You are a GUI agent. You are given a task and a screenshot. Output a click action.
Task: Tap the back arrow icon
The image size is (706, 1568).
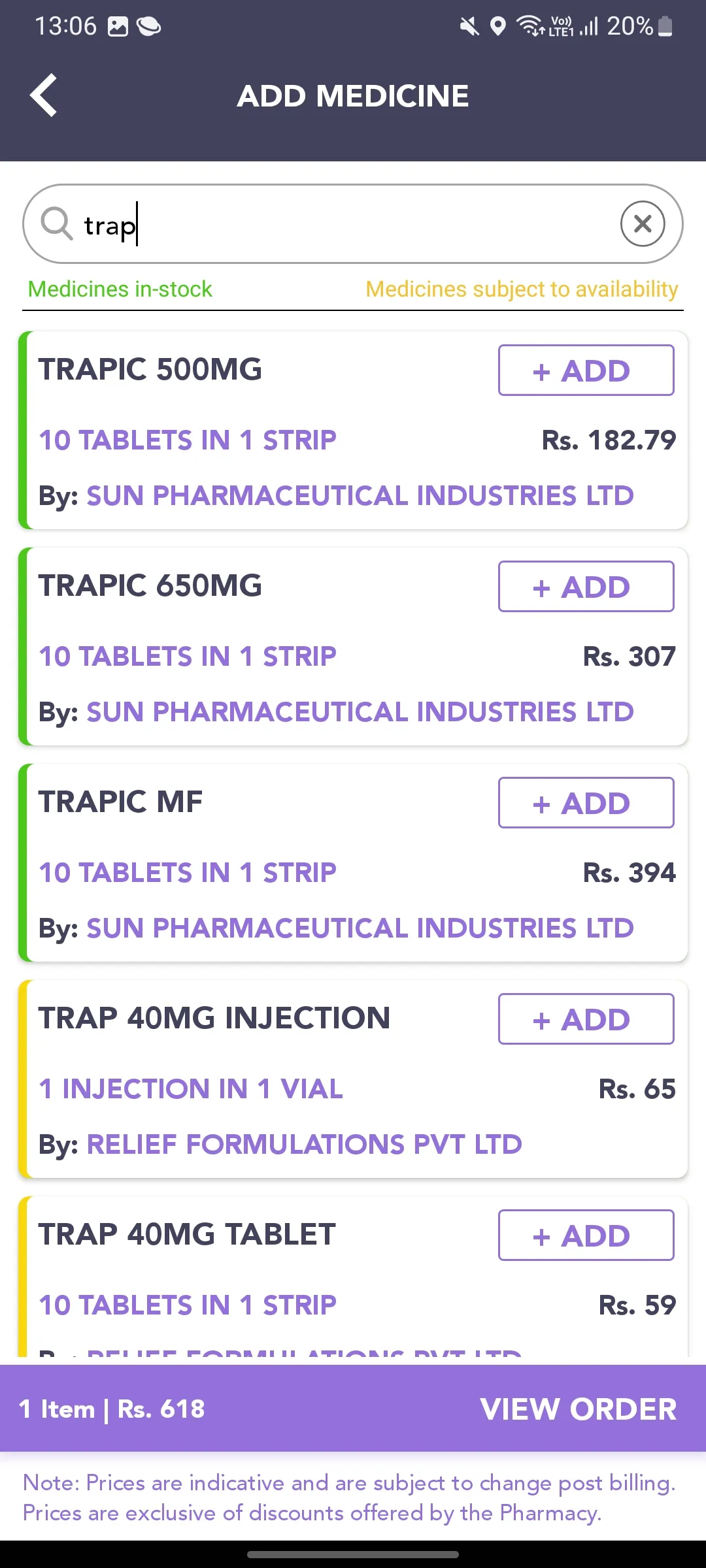coord(44,95)
